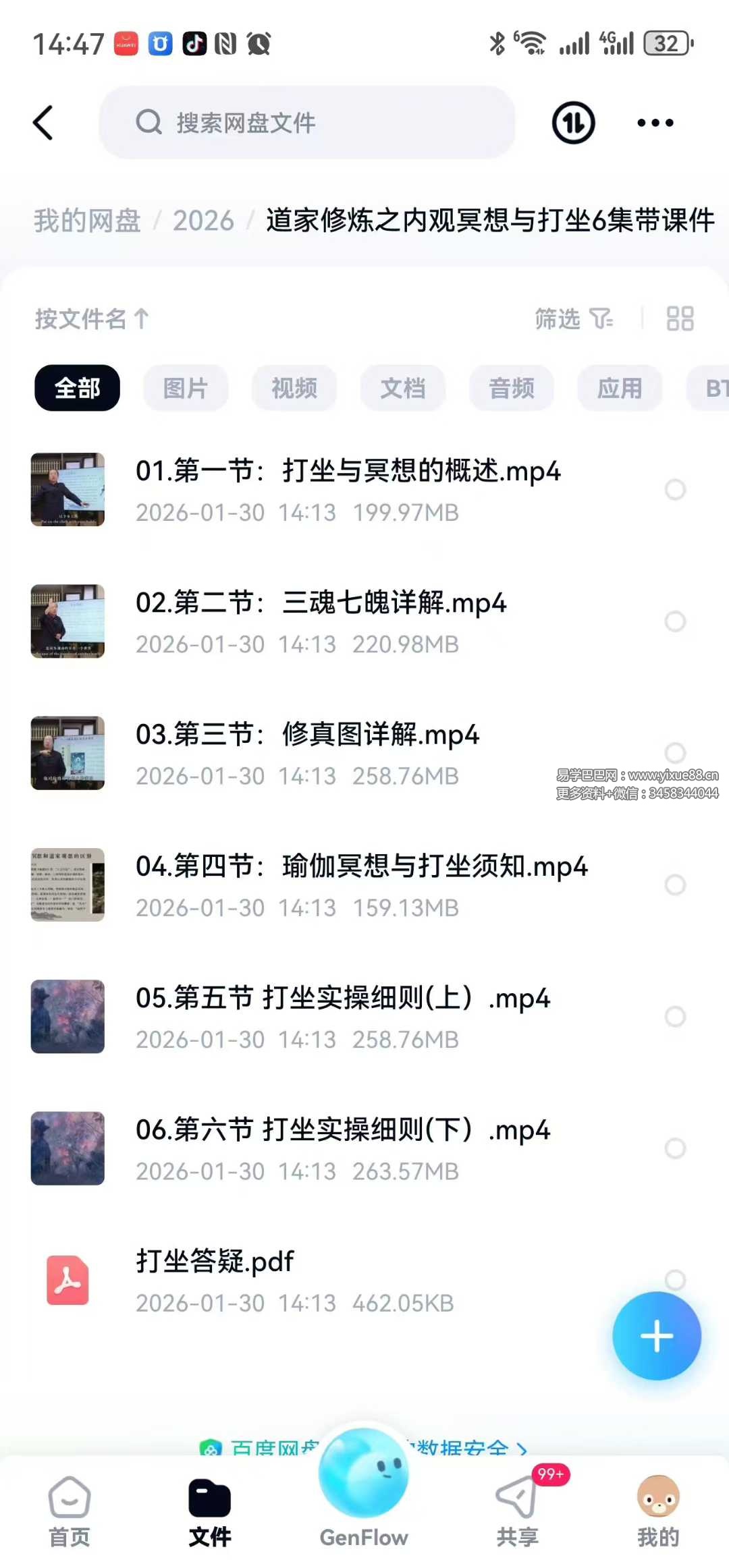This screenshot has height=1568, width=729.
Task: Go back using the top-left arrow
Action: 43,123
